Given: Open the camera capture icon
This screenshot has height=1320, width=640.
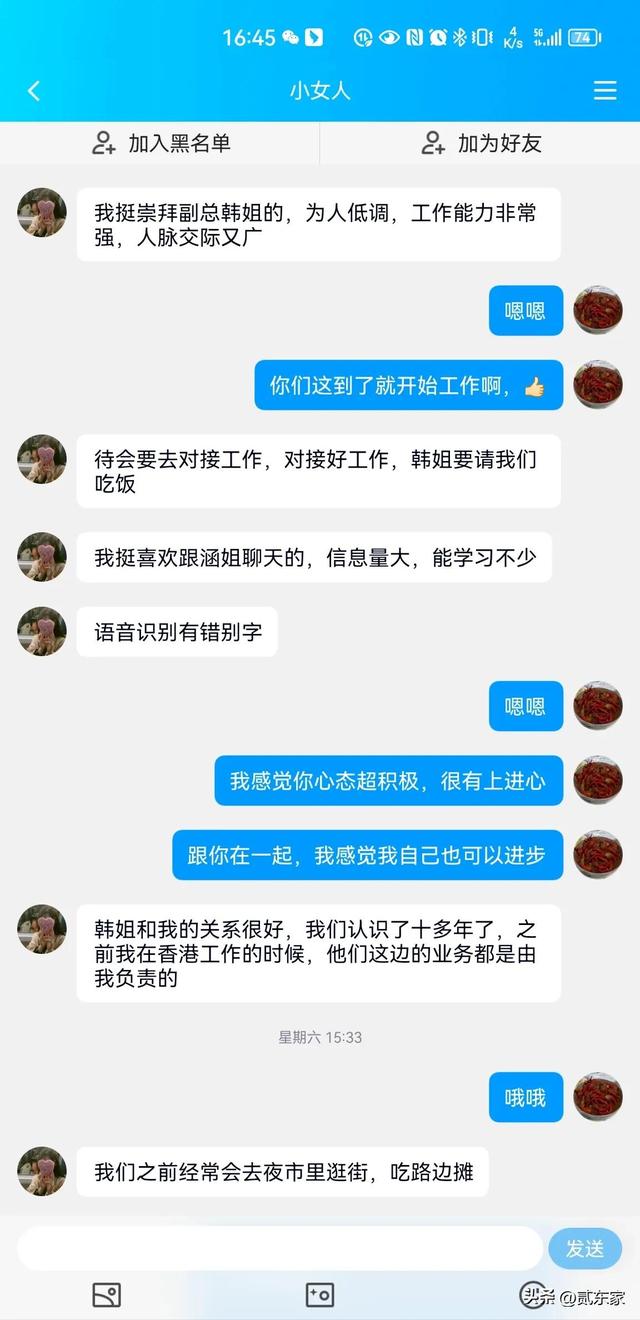Looking at the screenshot, I should pyautogui.click(x=320, y=1295).
